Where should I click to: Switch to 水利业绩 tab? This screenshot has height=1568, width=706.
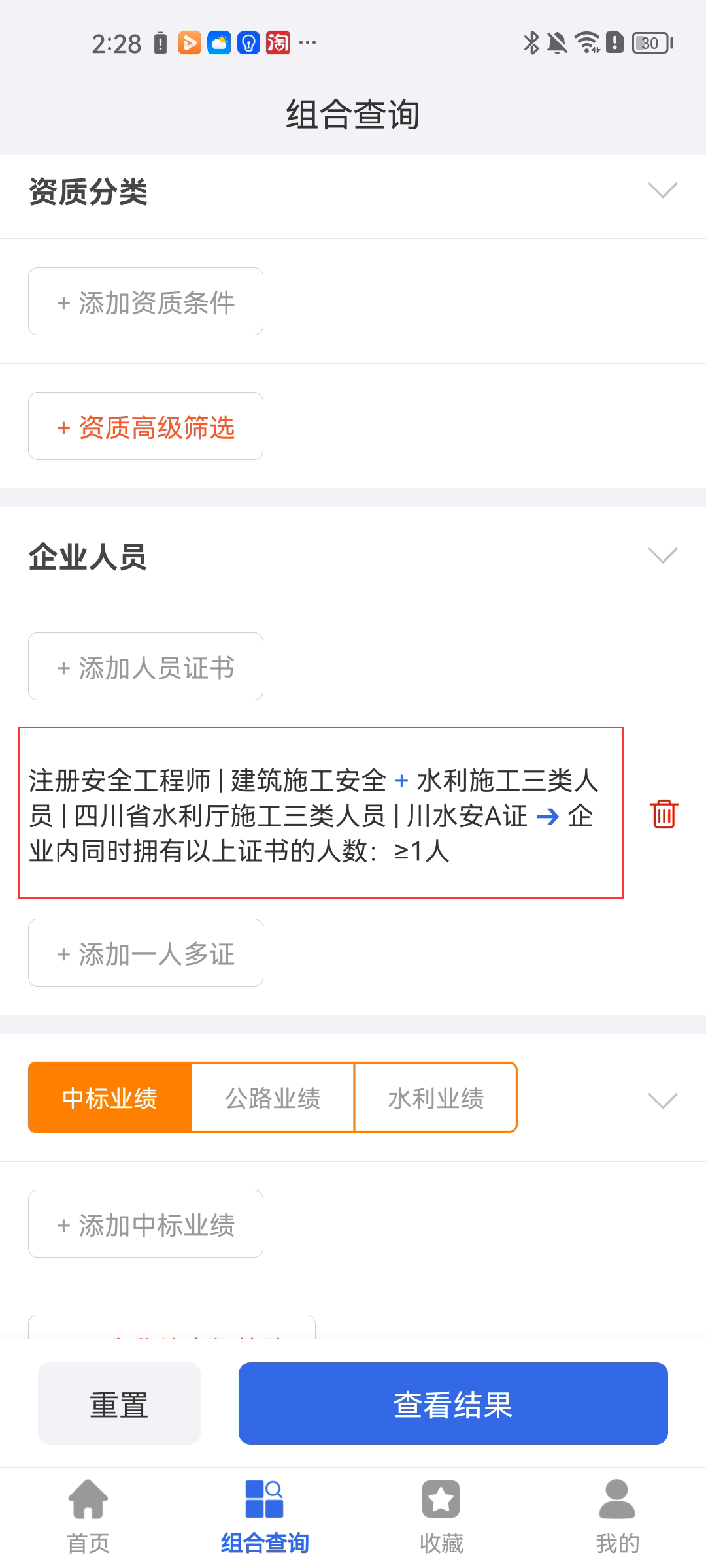pos(435,1098)
